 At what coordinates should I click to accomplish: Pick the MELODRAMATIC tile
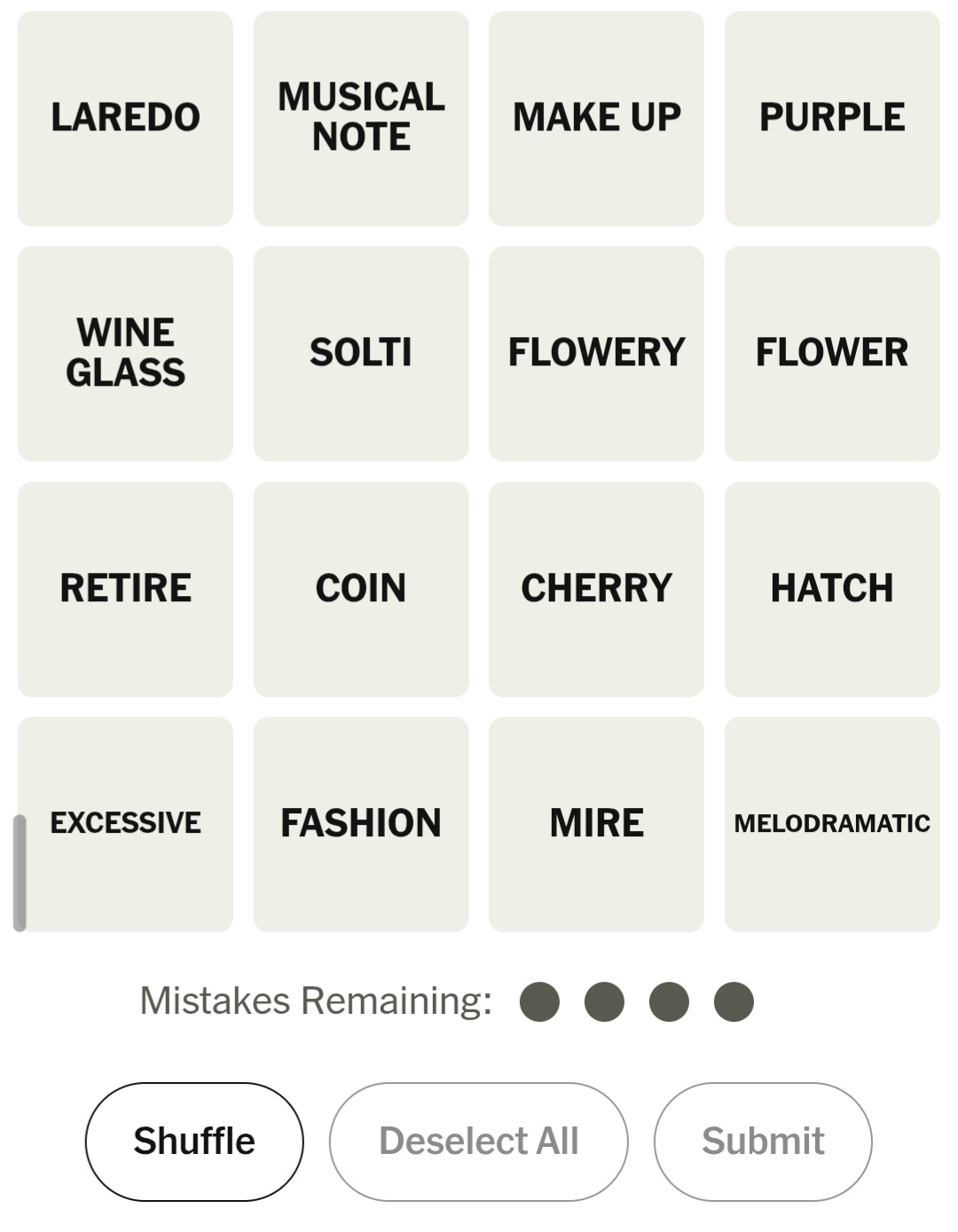(832, 824)
